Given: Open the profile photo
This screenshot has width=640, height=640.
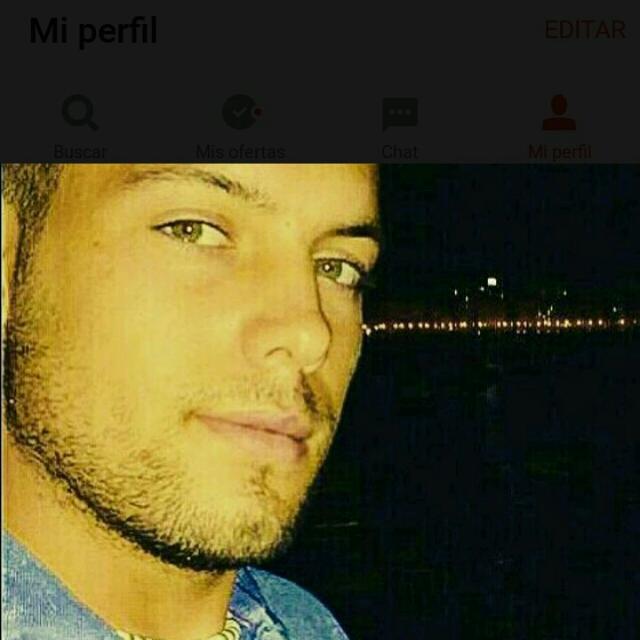Looking at the screenshot, I should pos(320,400).
